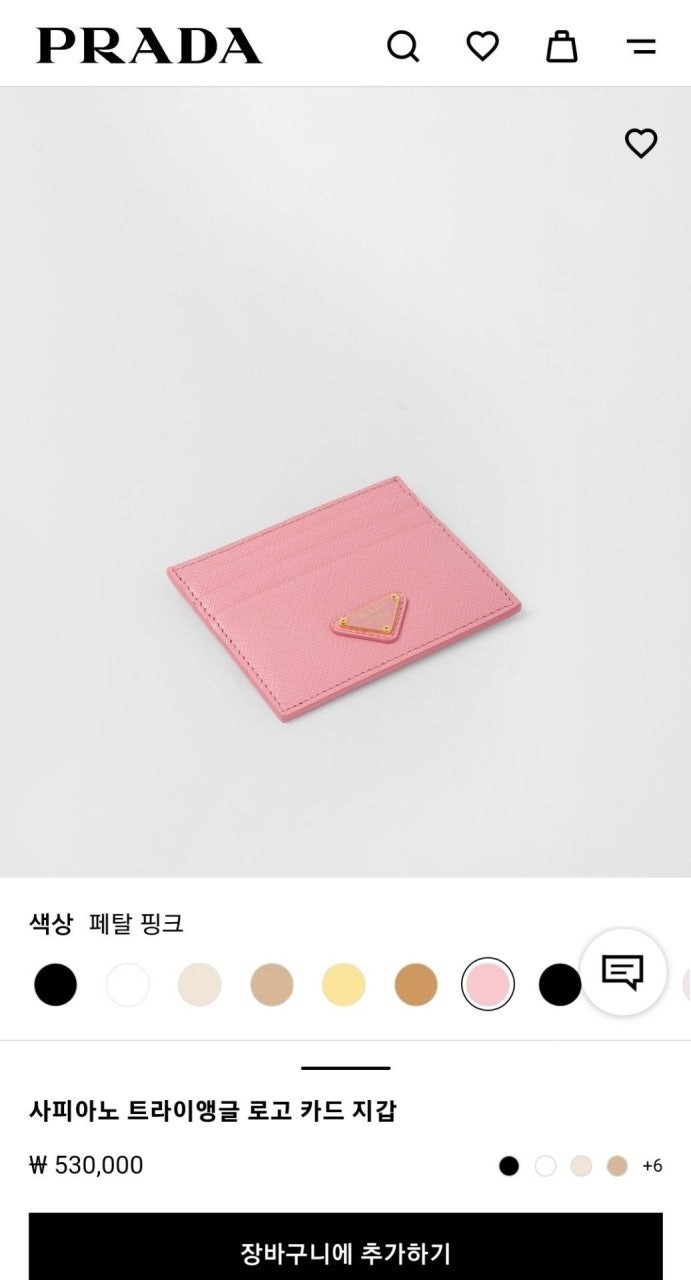This screenshot has height=1280, width=691.
Task: Pick the caramel brown color swatch
Action: 416,985
